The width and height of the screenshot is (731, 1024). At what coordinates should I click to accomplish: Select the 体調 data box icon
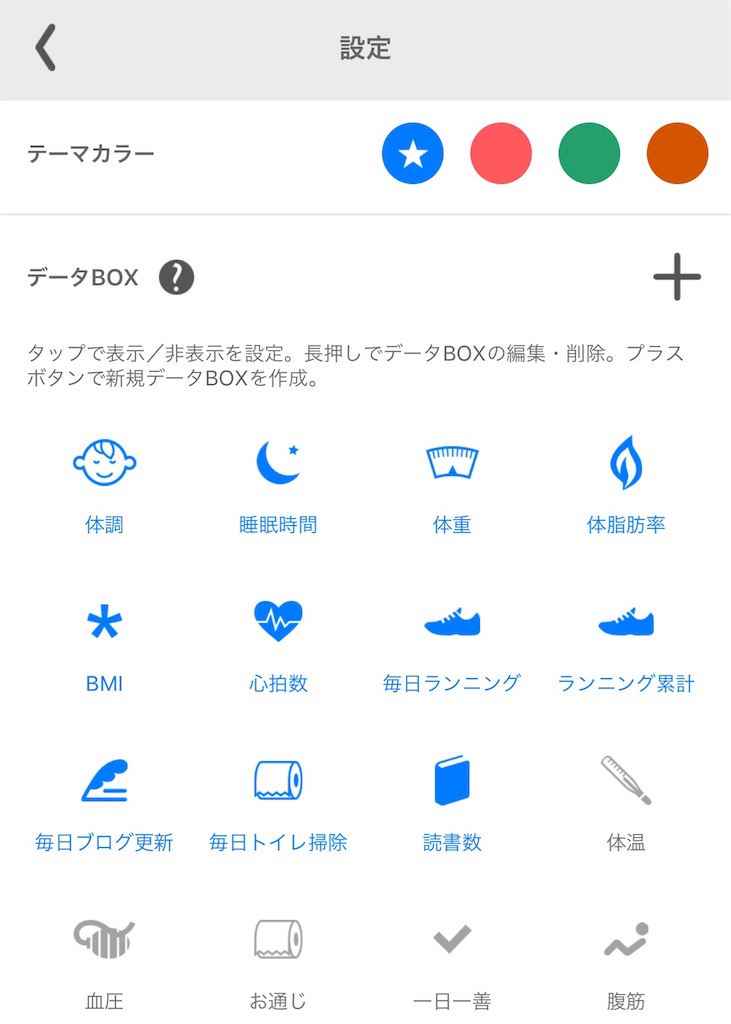pos(104,463)
